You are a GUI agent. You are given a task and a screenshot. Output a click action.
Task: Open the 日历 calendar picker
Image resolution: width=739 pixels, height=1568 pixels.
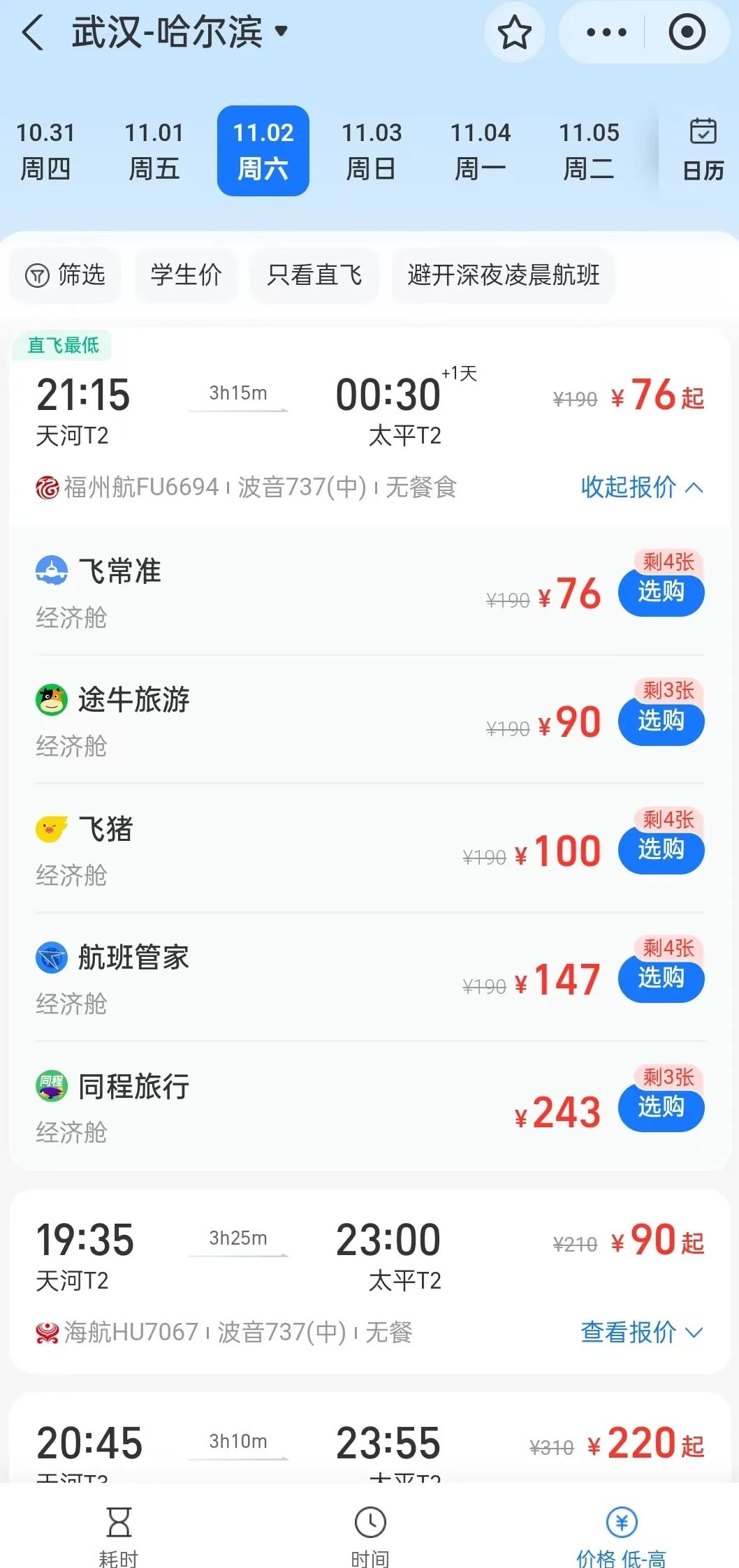tap(703, 149)
